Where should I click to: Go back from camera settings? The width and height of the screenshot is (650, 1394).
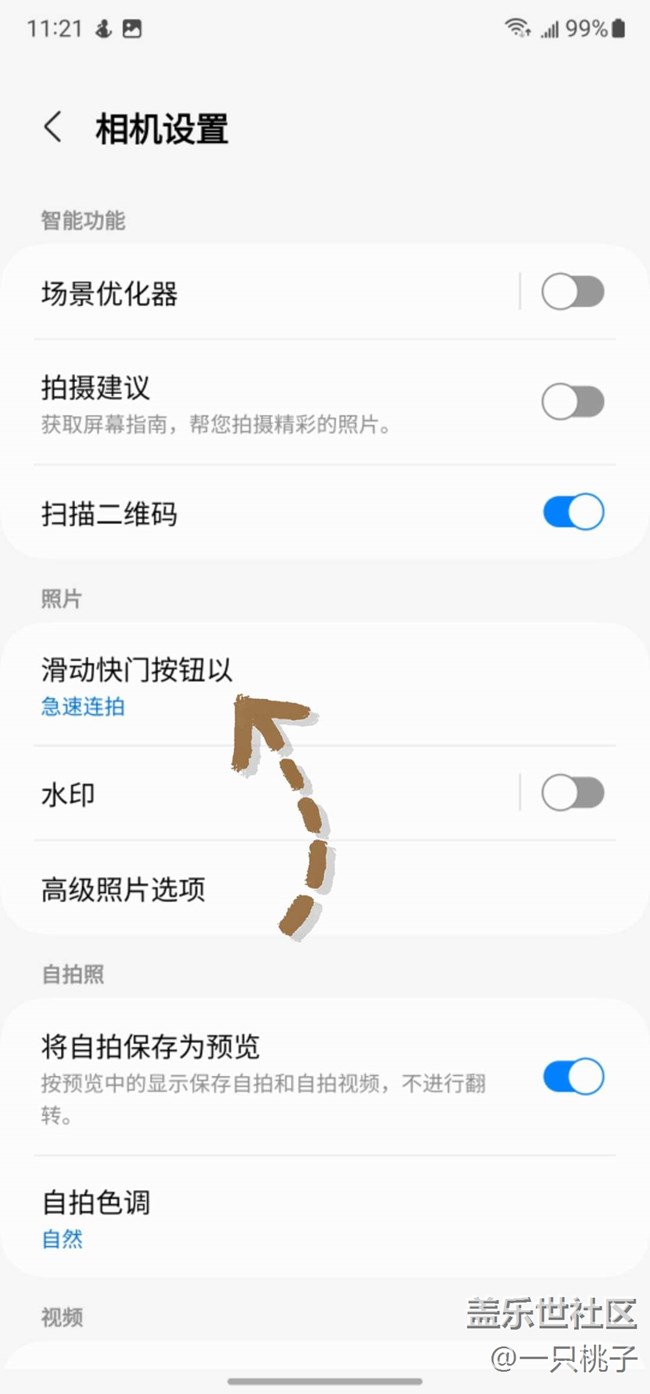[x=53, y=128]
